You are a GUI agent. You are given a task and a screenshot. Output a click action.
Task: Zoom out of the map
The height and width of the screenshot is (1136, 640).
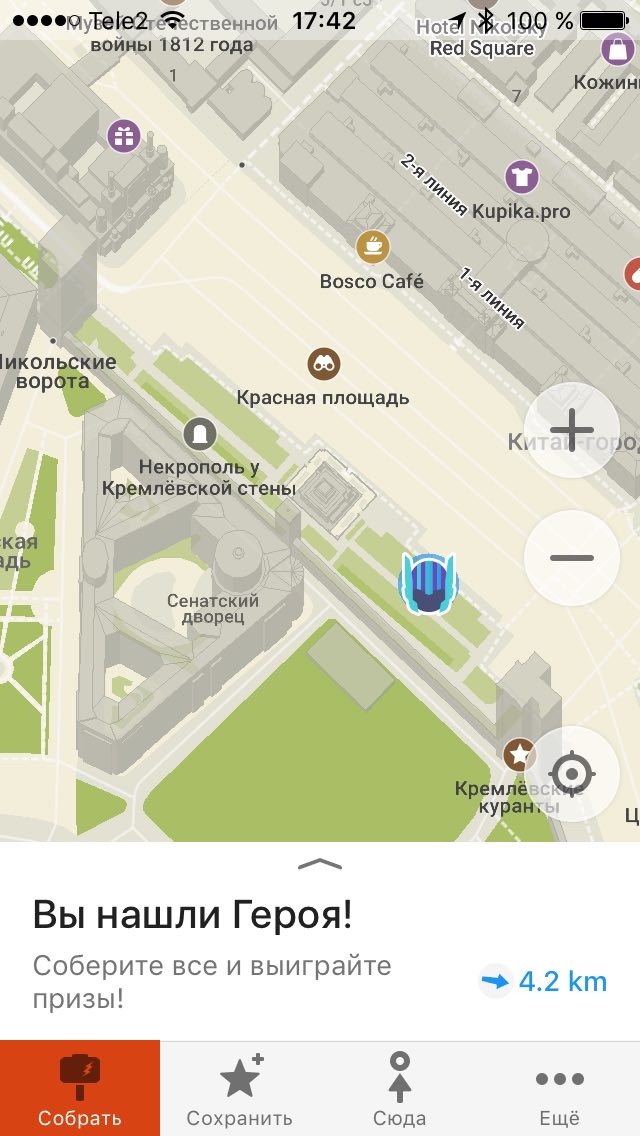tap(571, 557)
